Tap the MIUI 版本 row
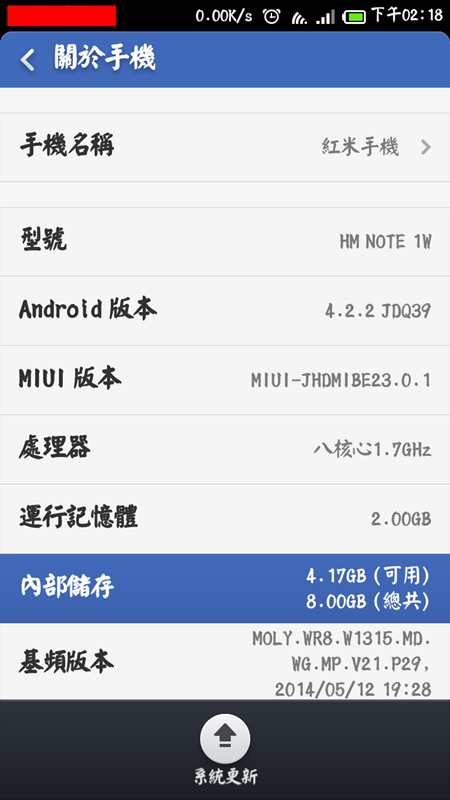450x800 pixels. point(225,380)
